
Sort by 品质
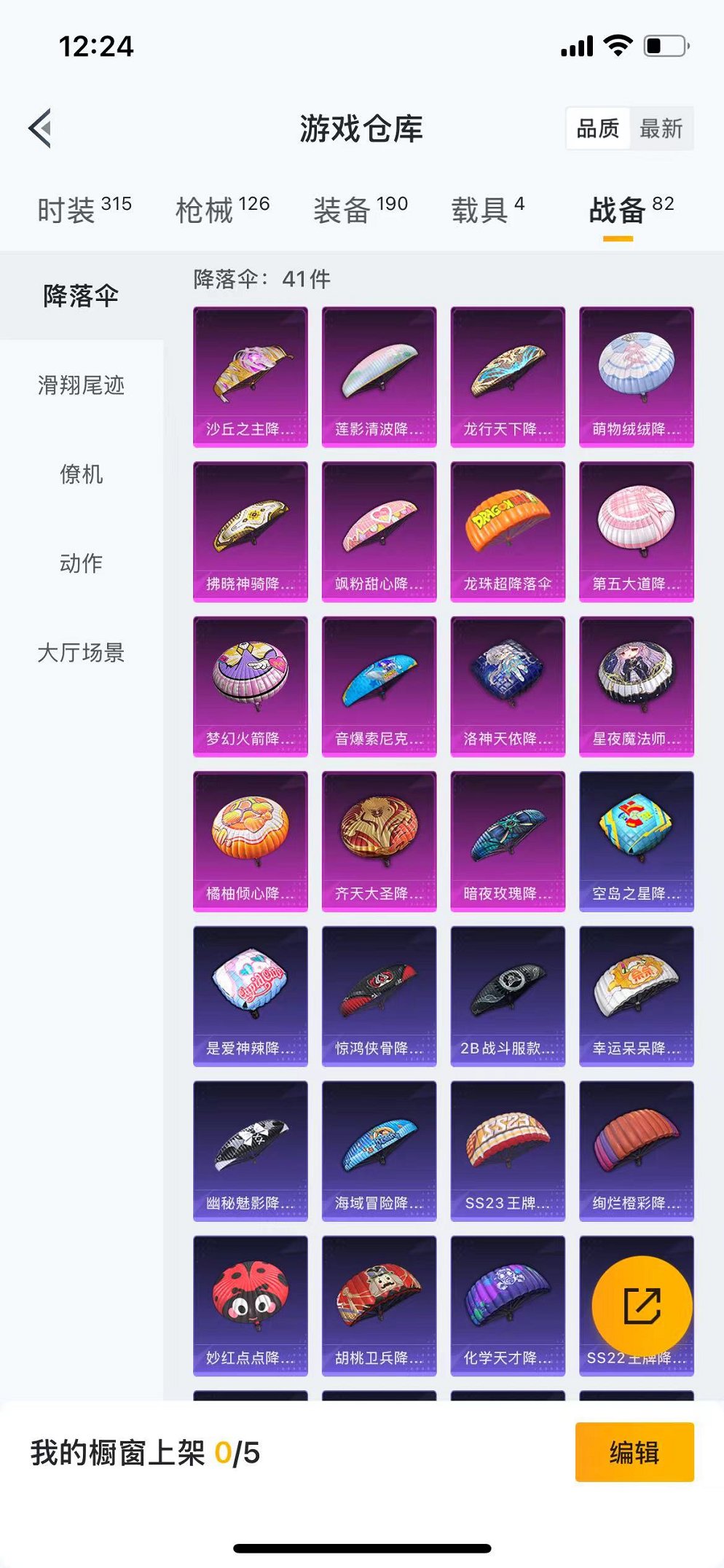point(598,129)
